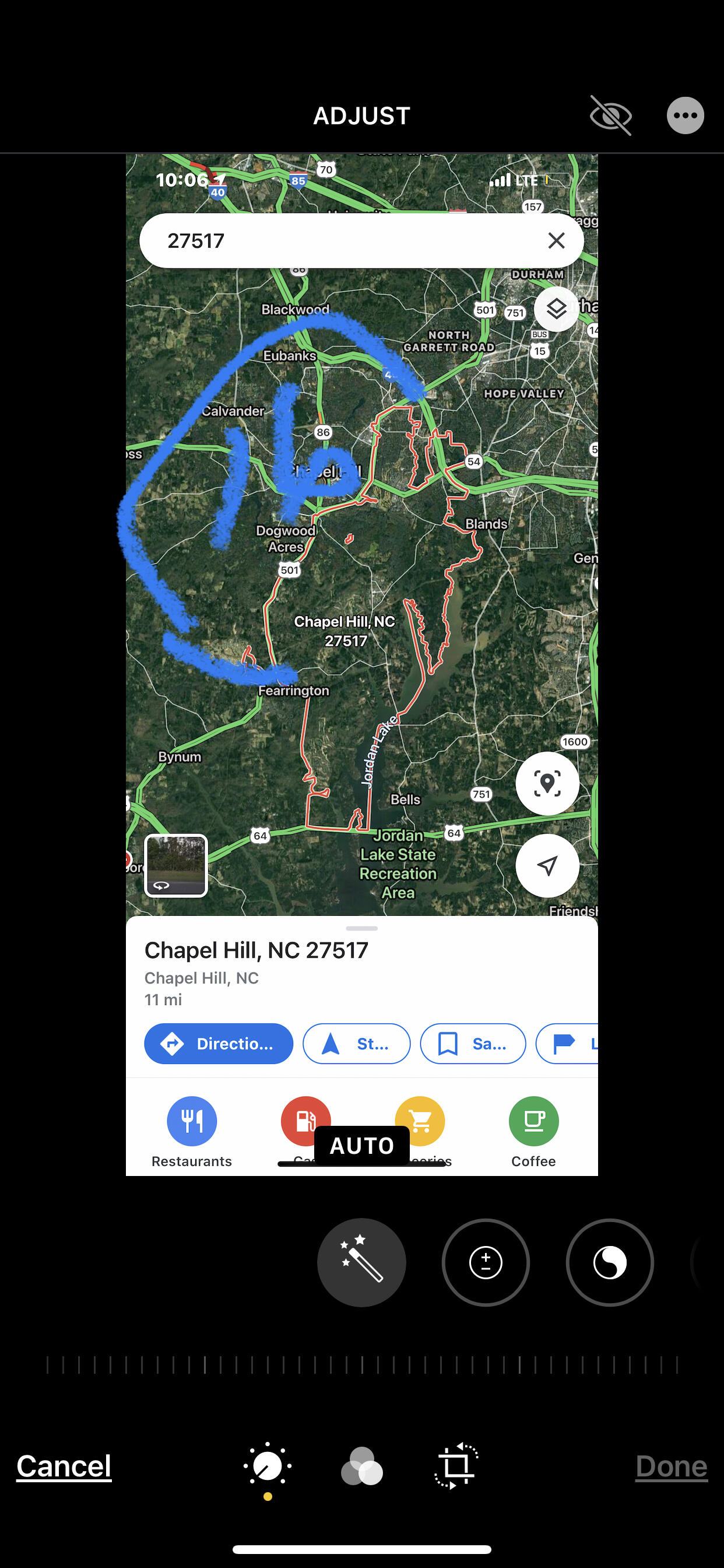The width and height of the screenshot is (724, 1568).
Task: Cancel the photo edits
Action: (64, 1466)
